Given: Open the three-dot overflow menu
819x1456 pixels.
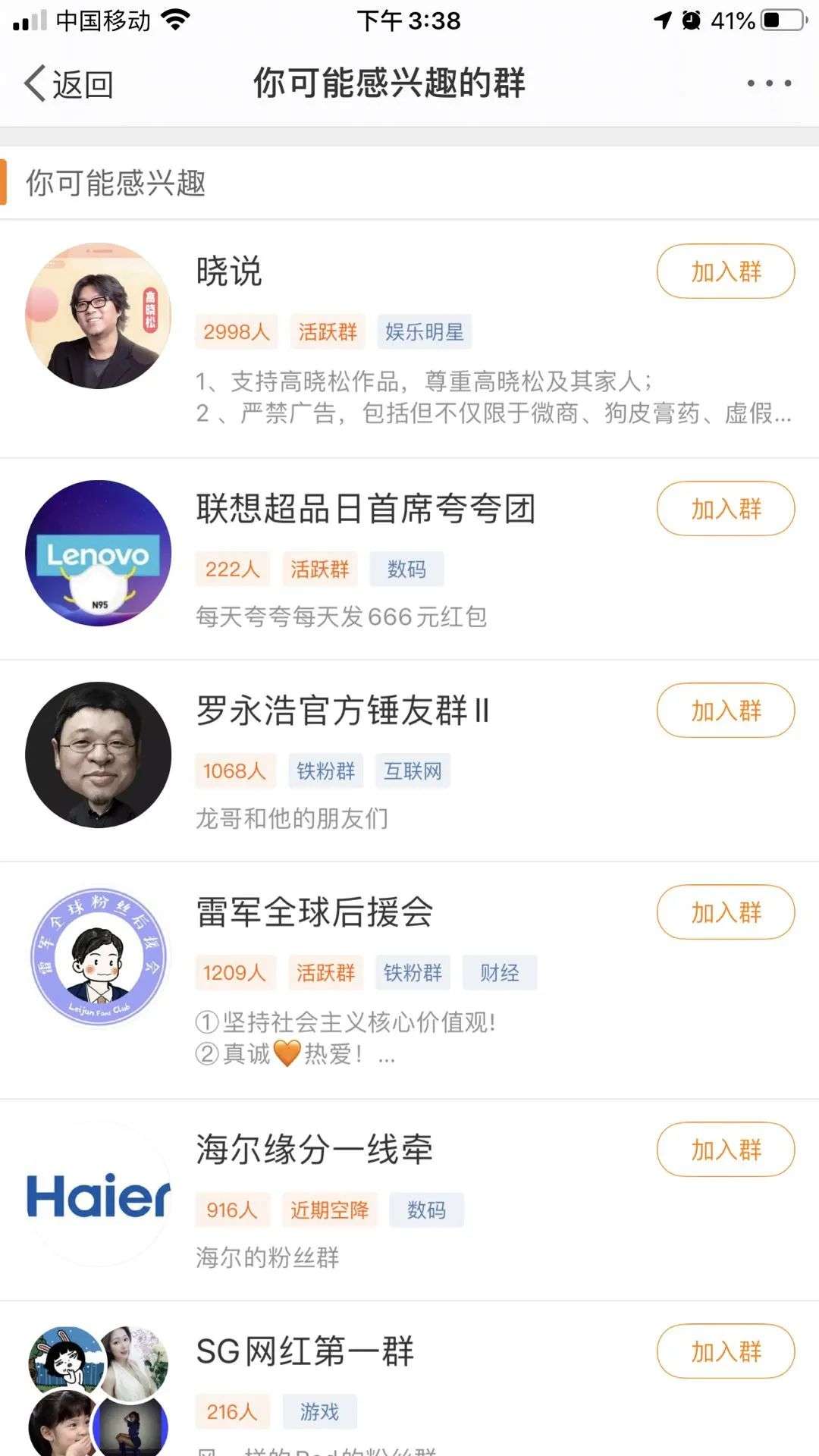Looking at the screenshot, I should [769, 83].
